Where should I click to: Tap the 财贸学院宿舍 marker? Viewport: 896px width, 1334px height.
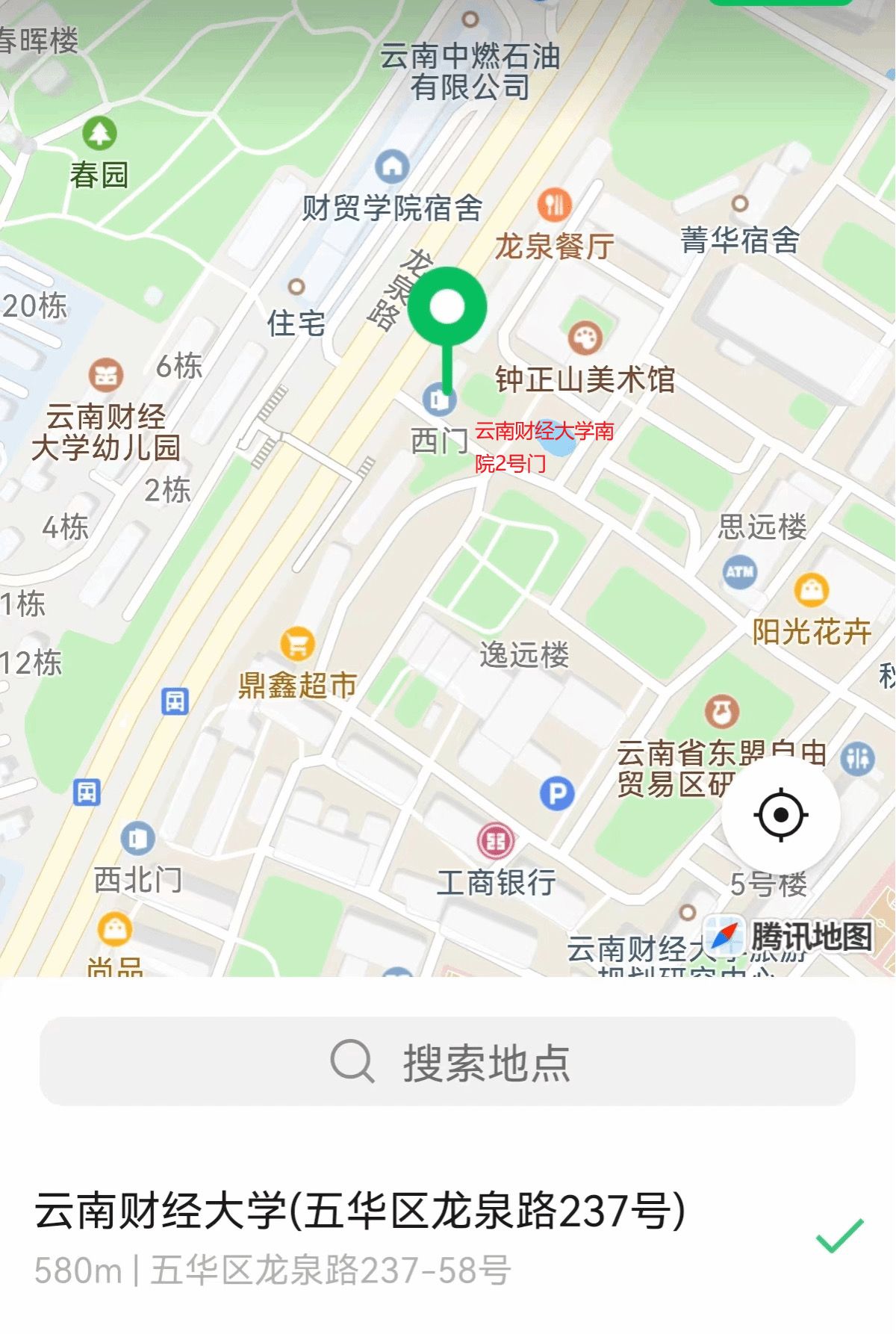click(x=392, y=166)
